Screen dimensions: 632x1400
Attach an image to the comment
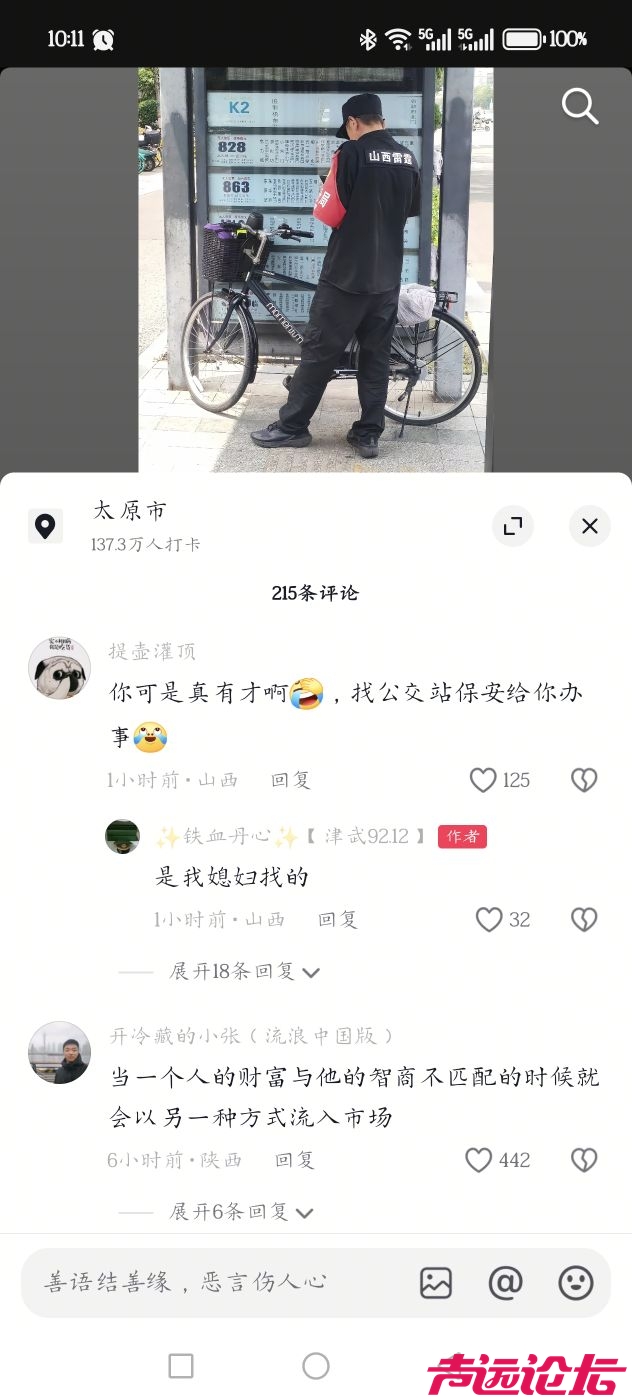point(436,1282)
